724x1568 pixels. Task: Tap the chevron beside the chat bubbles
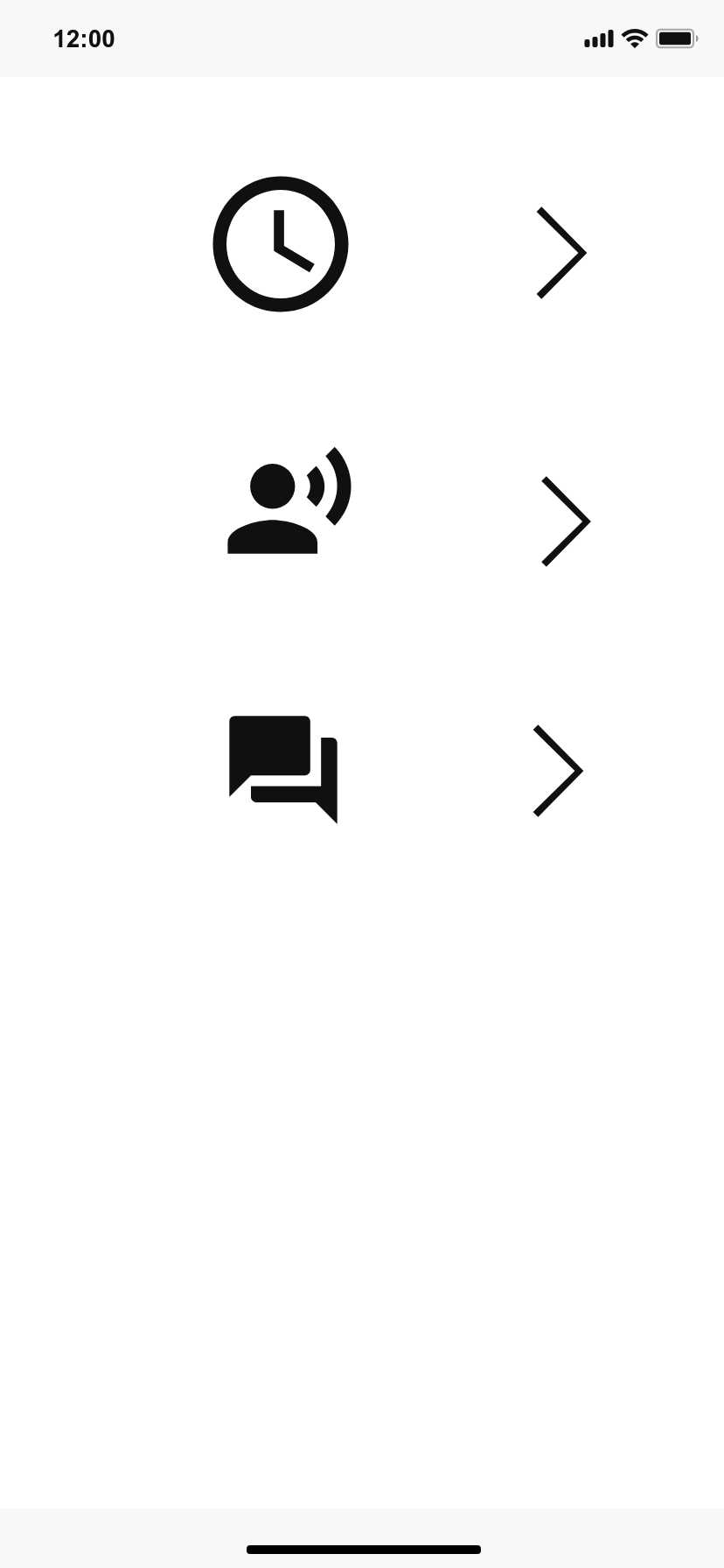558,771
